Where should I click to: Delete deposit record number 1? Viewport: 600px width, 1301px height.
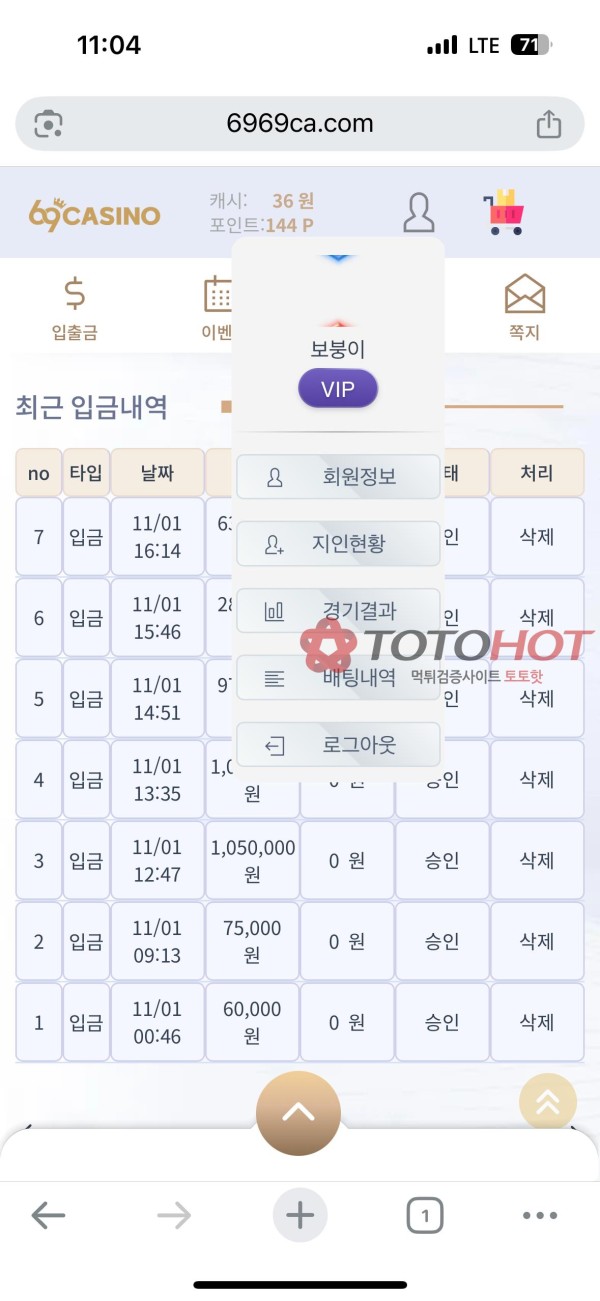click(537, 1022)
